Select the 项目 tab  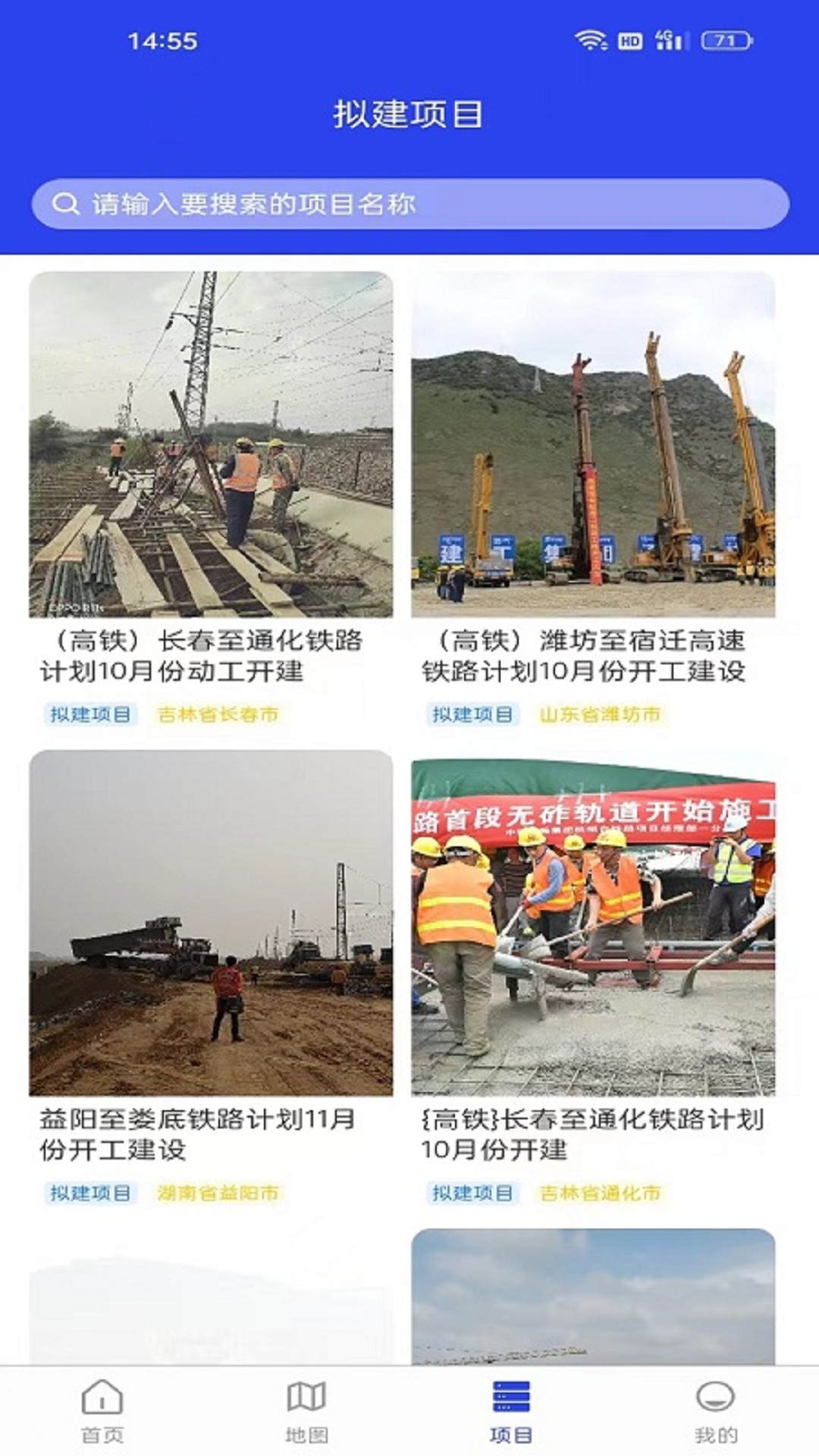pos(511,1411)
